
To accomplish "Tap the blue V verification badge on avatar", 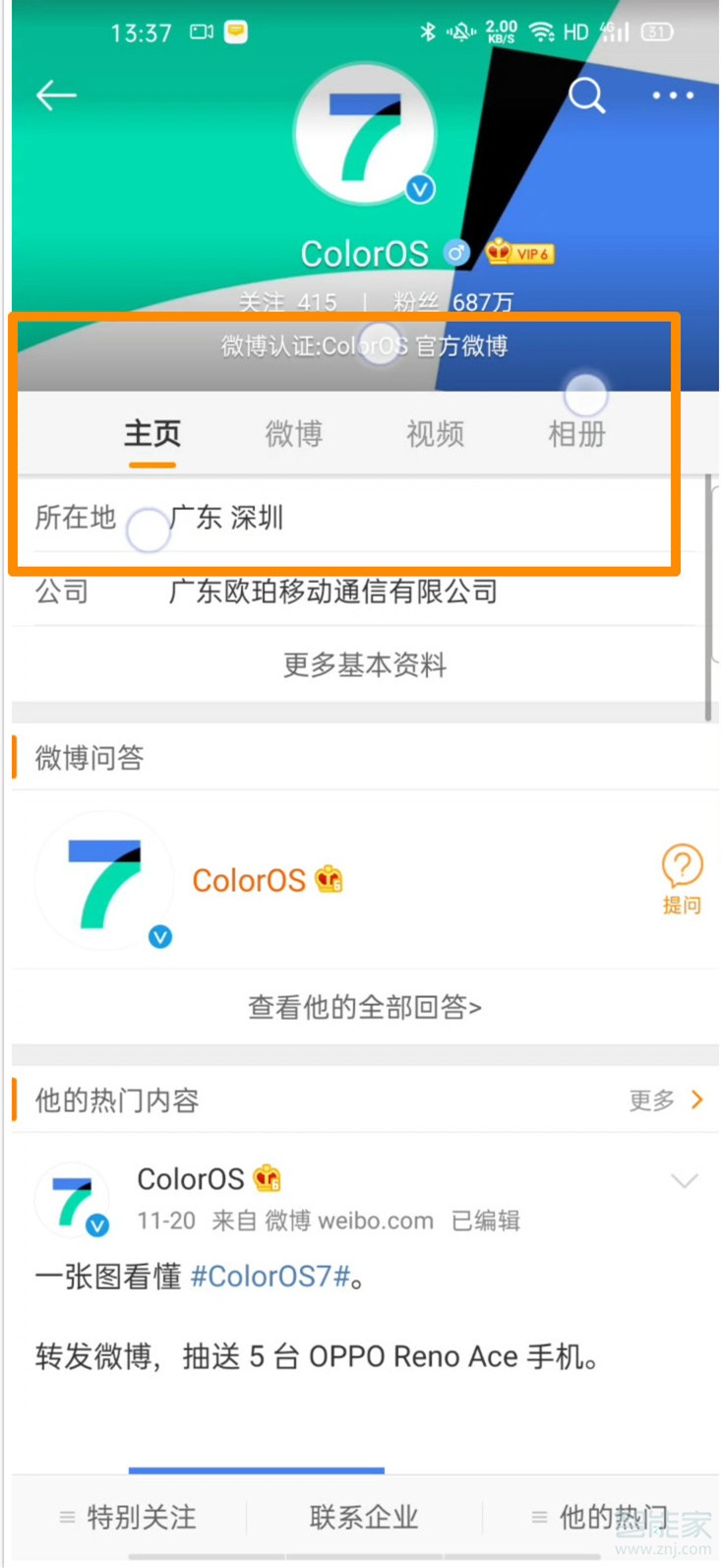I will click(x=419, y=187).
